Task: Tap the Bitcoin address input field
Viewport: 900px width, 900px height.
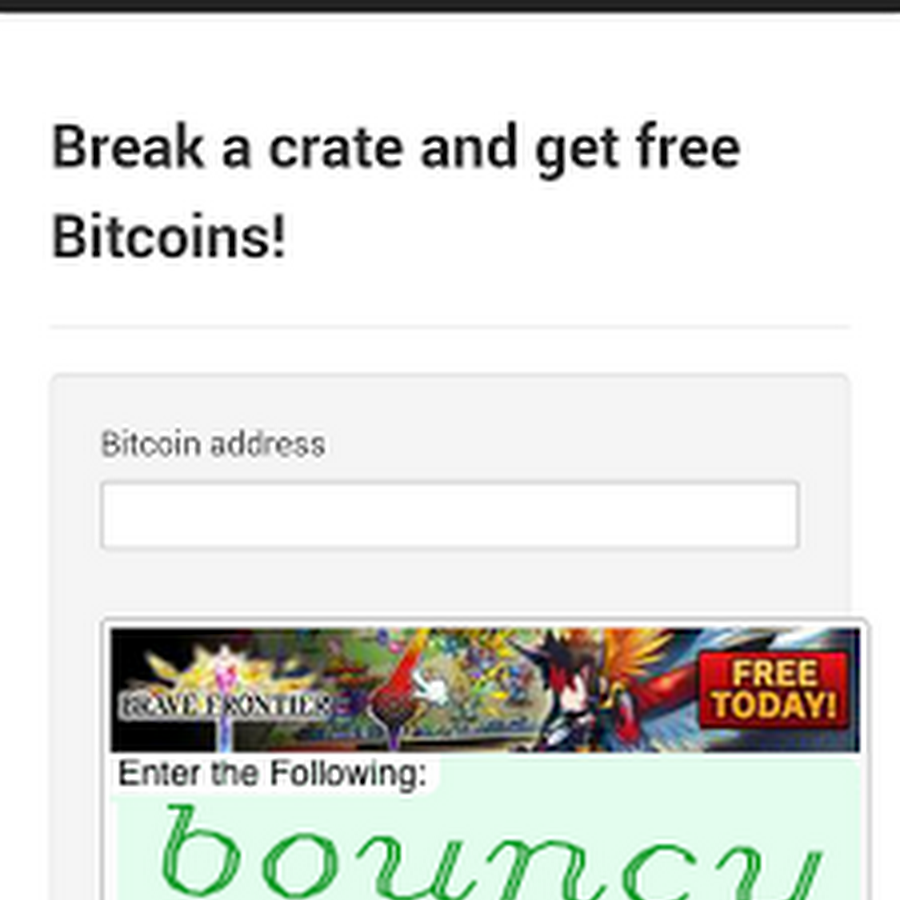Action: click(x=449, y=515)
